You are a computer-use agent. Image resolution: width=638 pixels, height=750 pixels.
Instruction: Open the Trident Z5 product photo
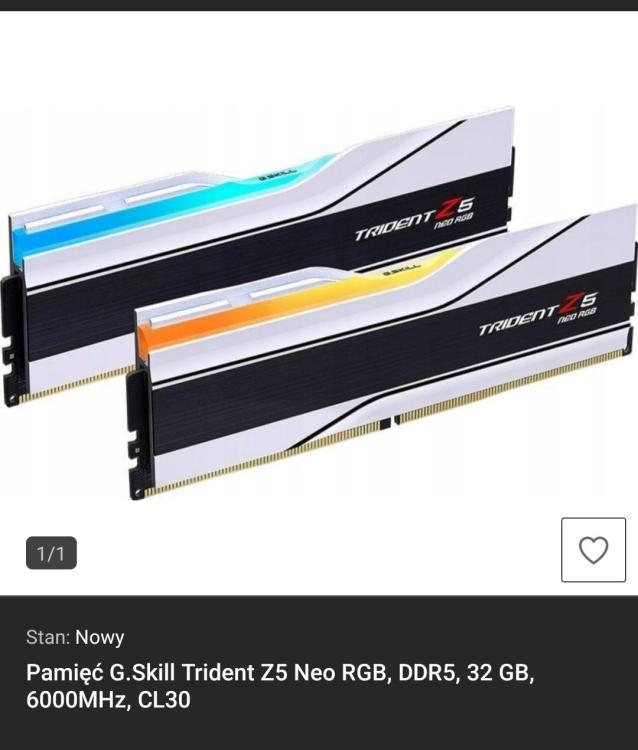320,300
